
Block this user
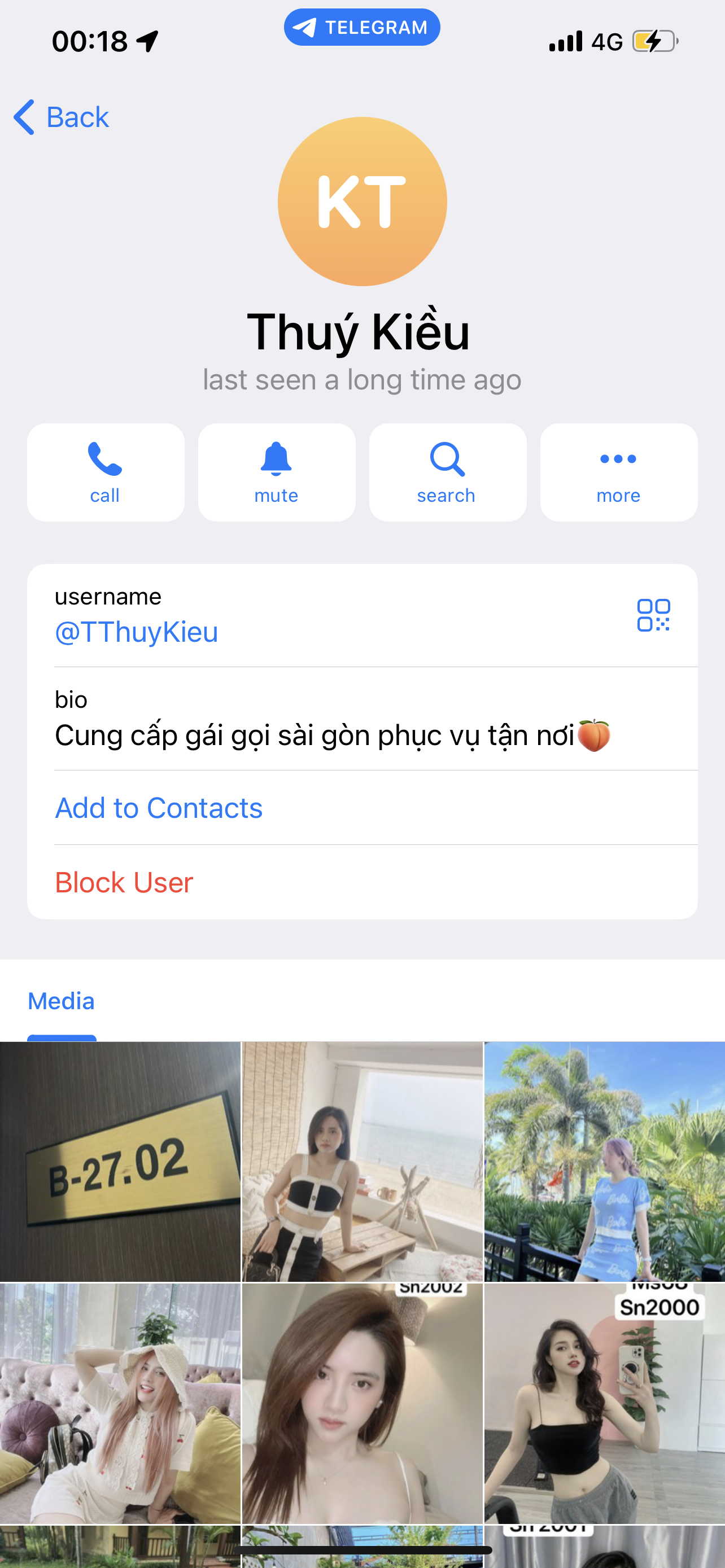[124, 882]
